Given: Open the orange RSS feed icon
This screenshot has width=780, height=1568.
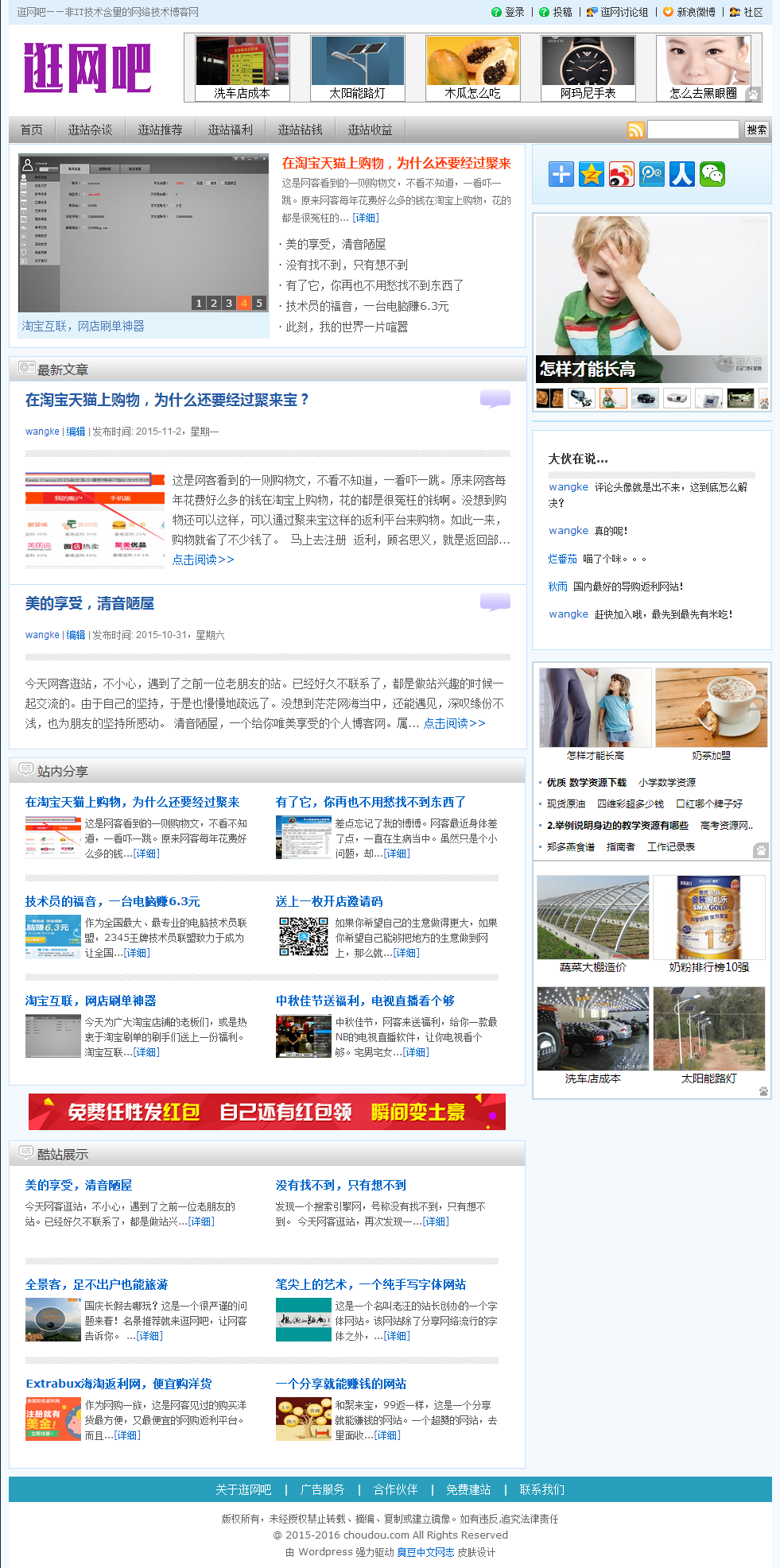Looking at the screenshot, I should tap(635, 130).
